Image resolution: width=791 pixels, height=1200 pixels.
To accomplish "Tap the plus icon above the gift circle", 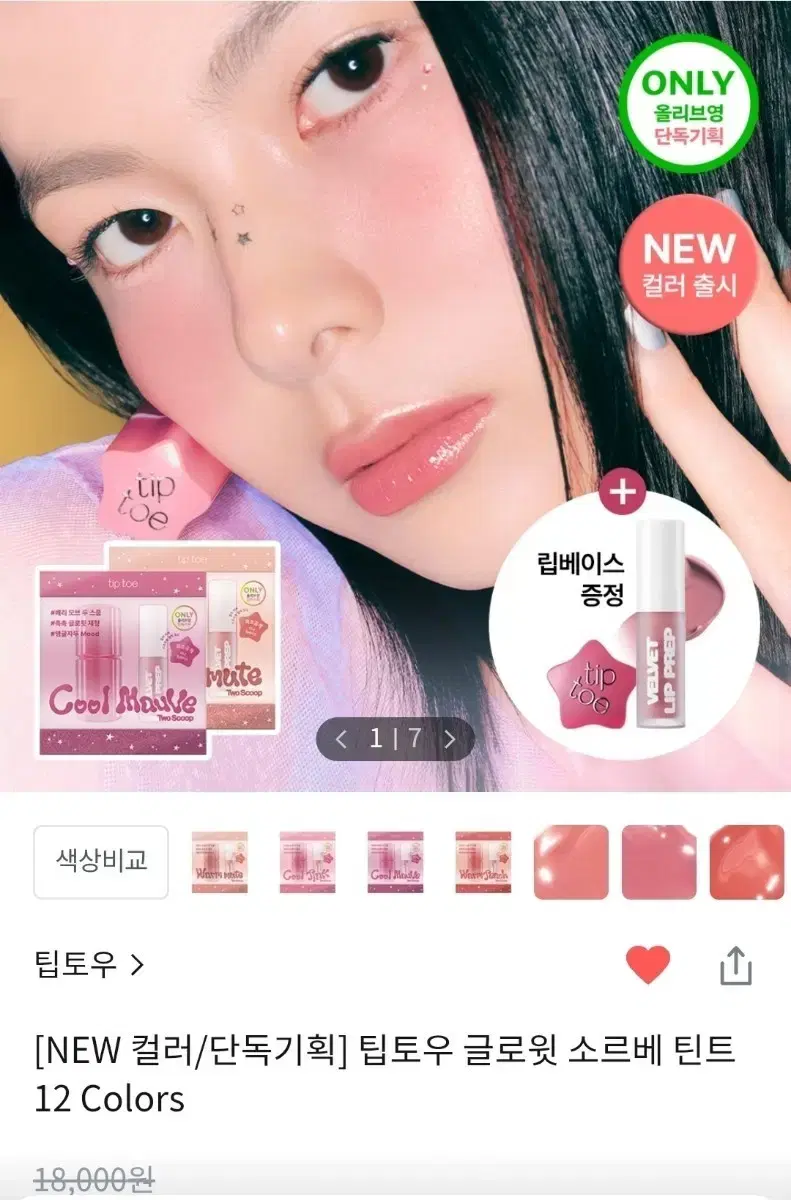I will [623, 491].
